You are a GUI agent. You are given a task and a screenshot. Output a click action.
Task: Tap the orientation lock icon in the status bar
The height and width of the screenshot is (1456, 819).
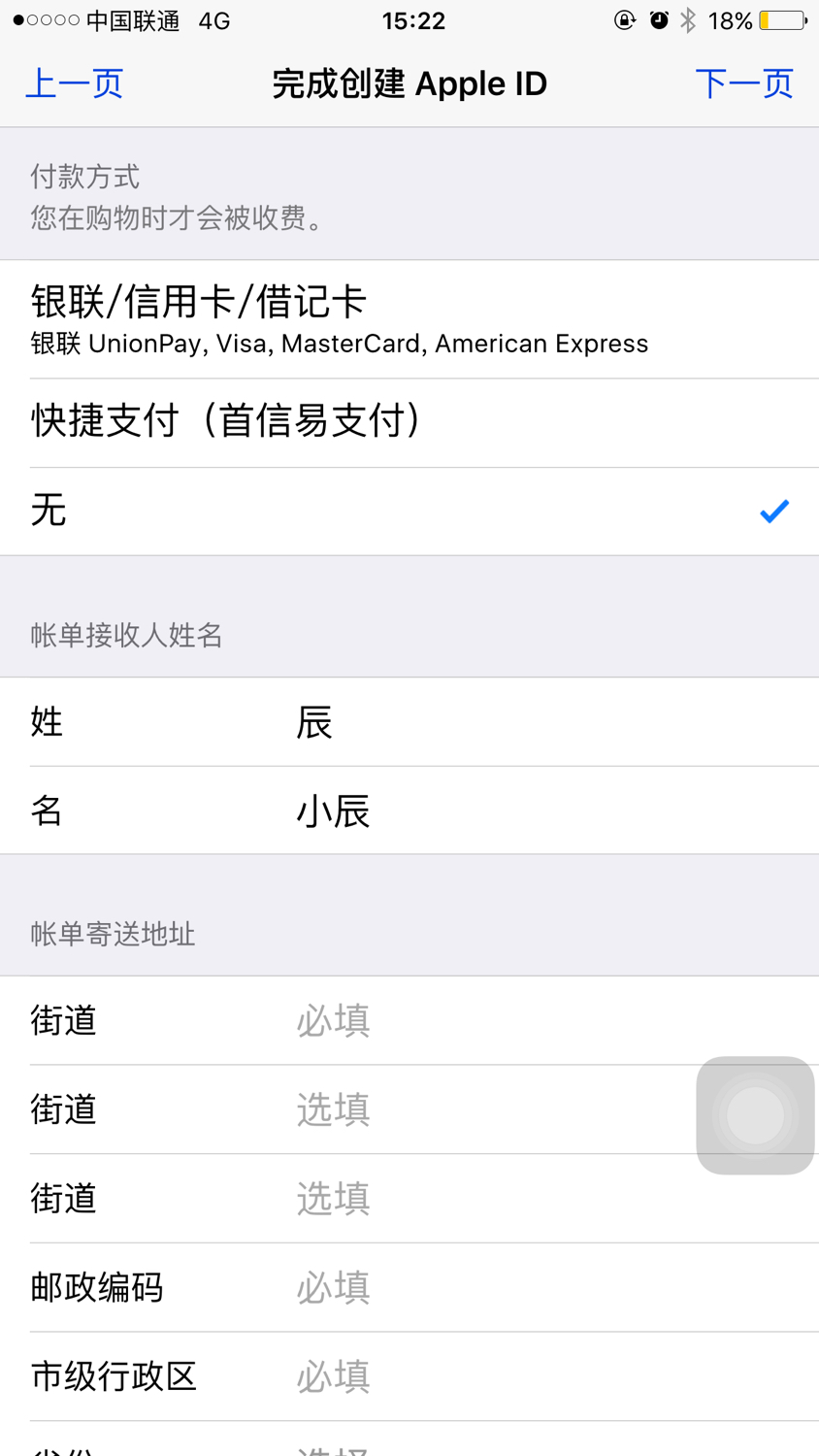[624, 19]
